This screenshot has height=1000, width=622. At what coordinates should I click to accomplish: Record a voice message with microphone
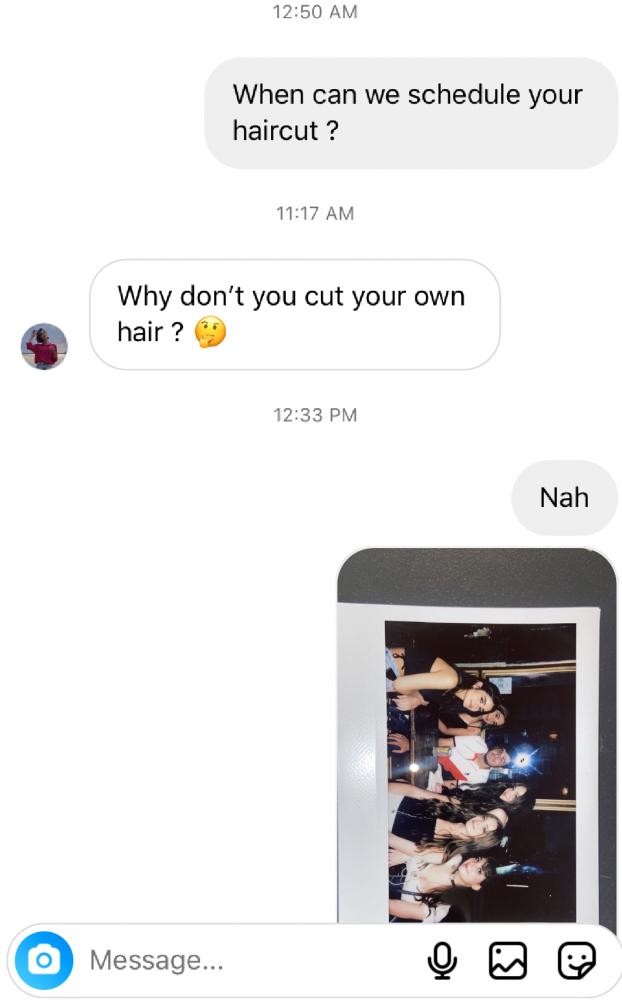[x=442, y=961]
